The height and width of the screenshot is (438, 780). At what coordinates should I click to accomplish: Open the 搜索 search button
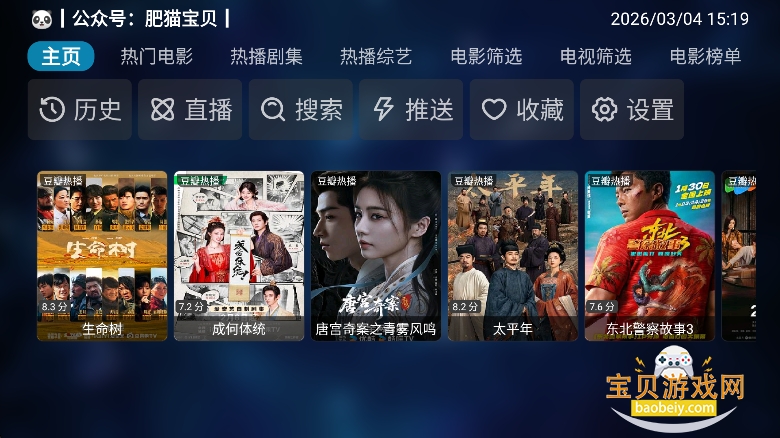coord(301,110)
